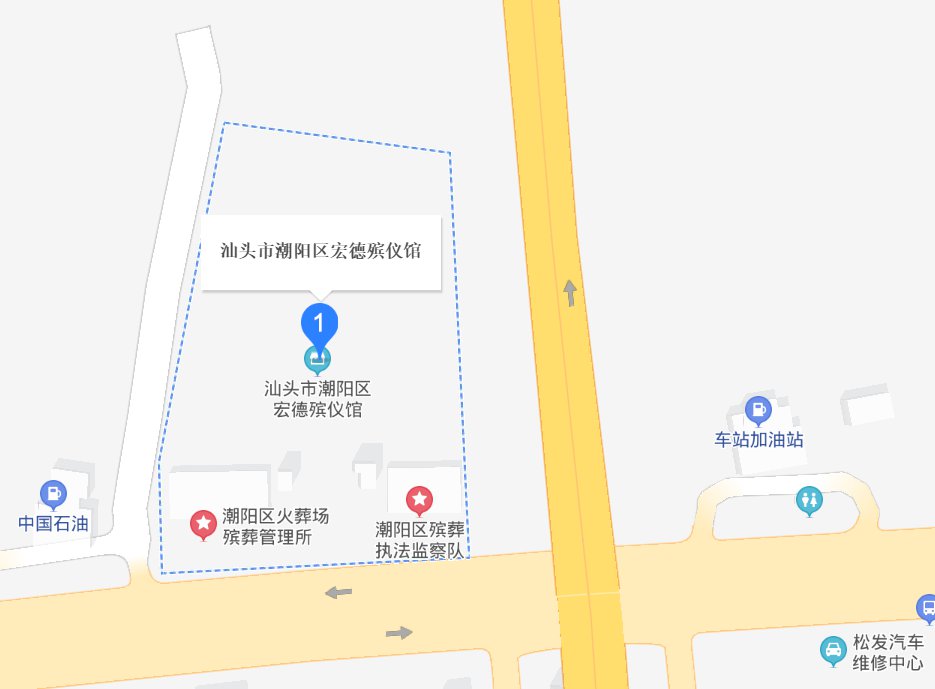Select the 车站加油站 gas station marker

coord(759,409)
